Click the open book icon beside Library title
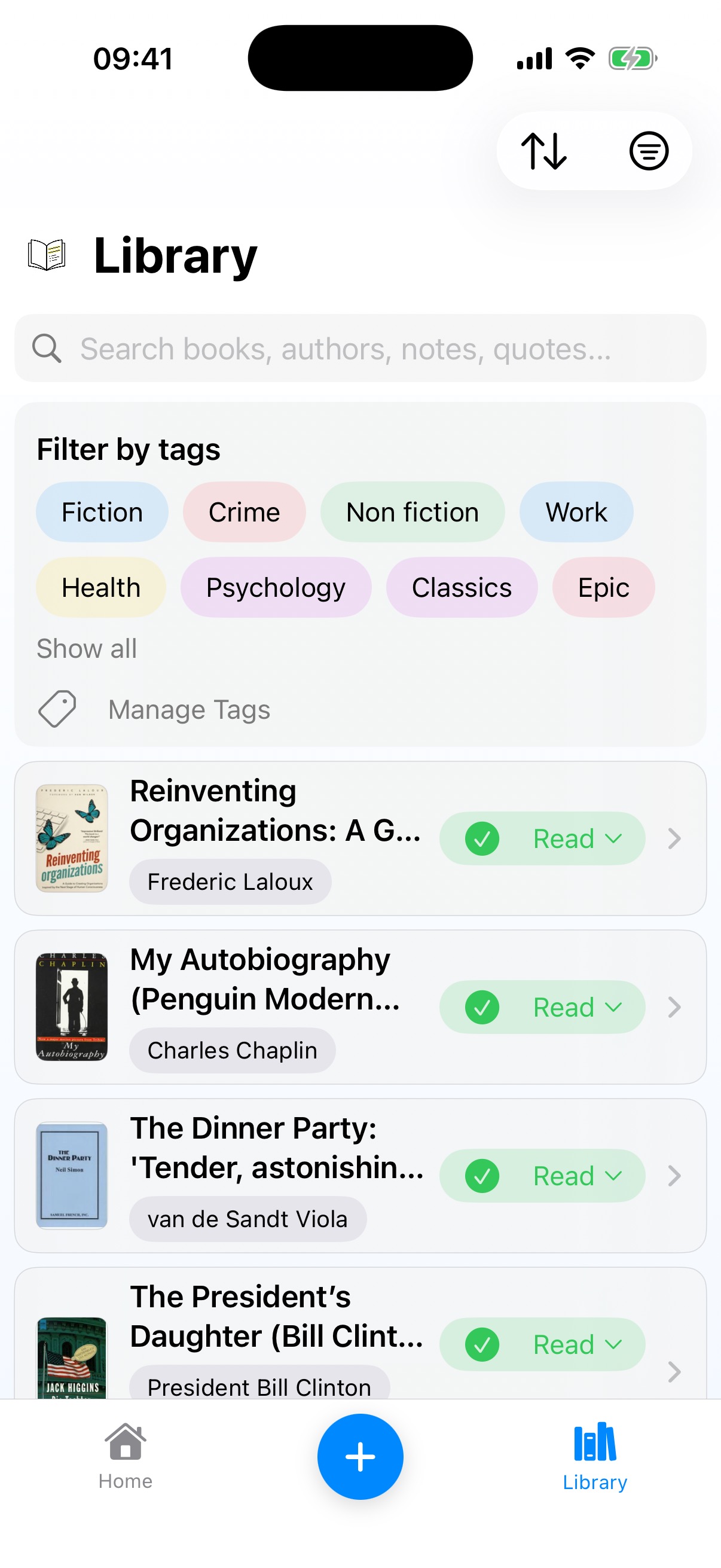 click(x=47, y=255)
